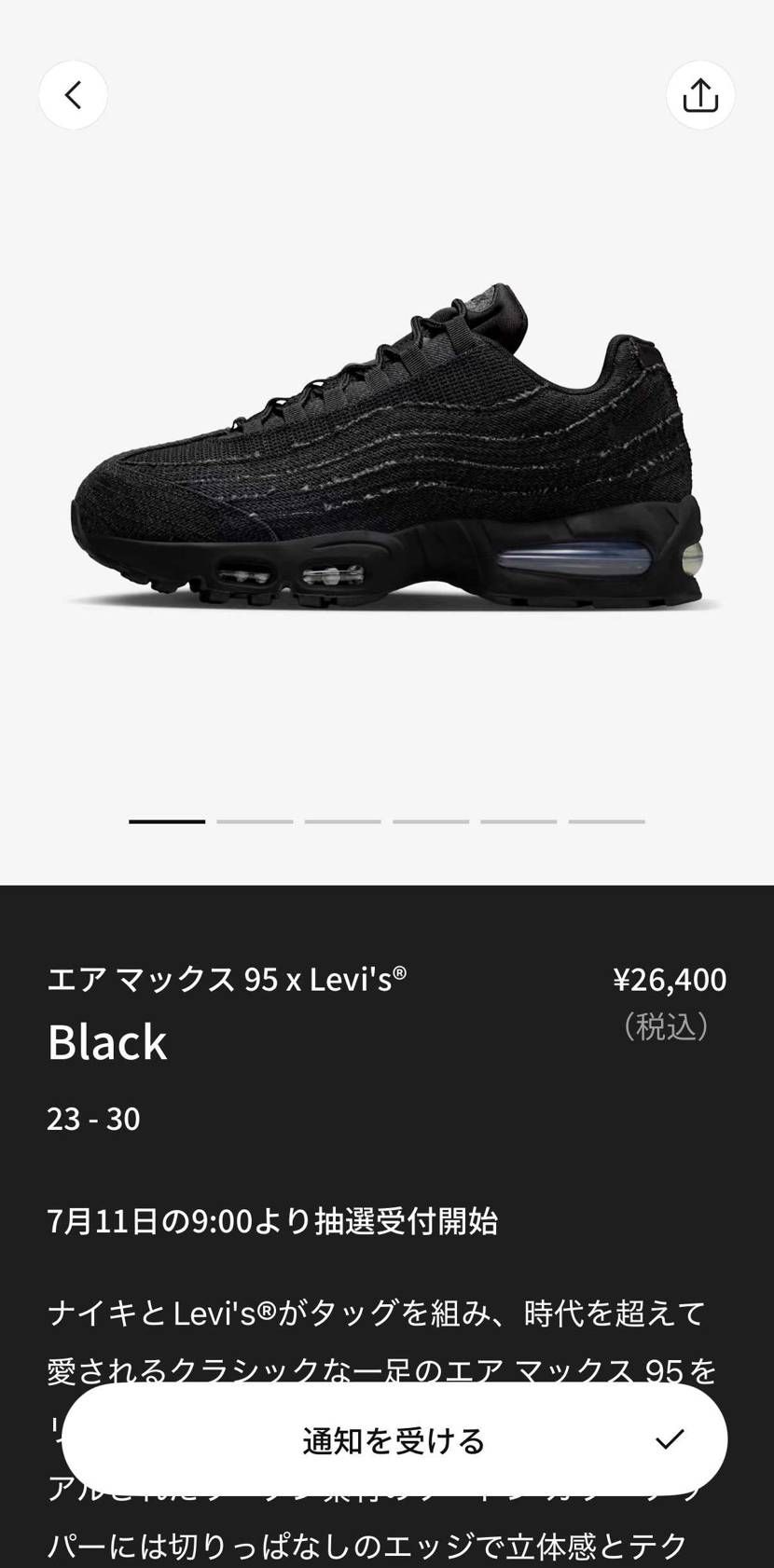
Task: Share this Air Max 95 product
Action: pos(700,95)
